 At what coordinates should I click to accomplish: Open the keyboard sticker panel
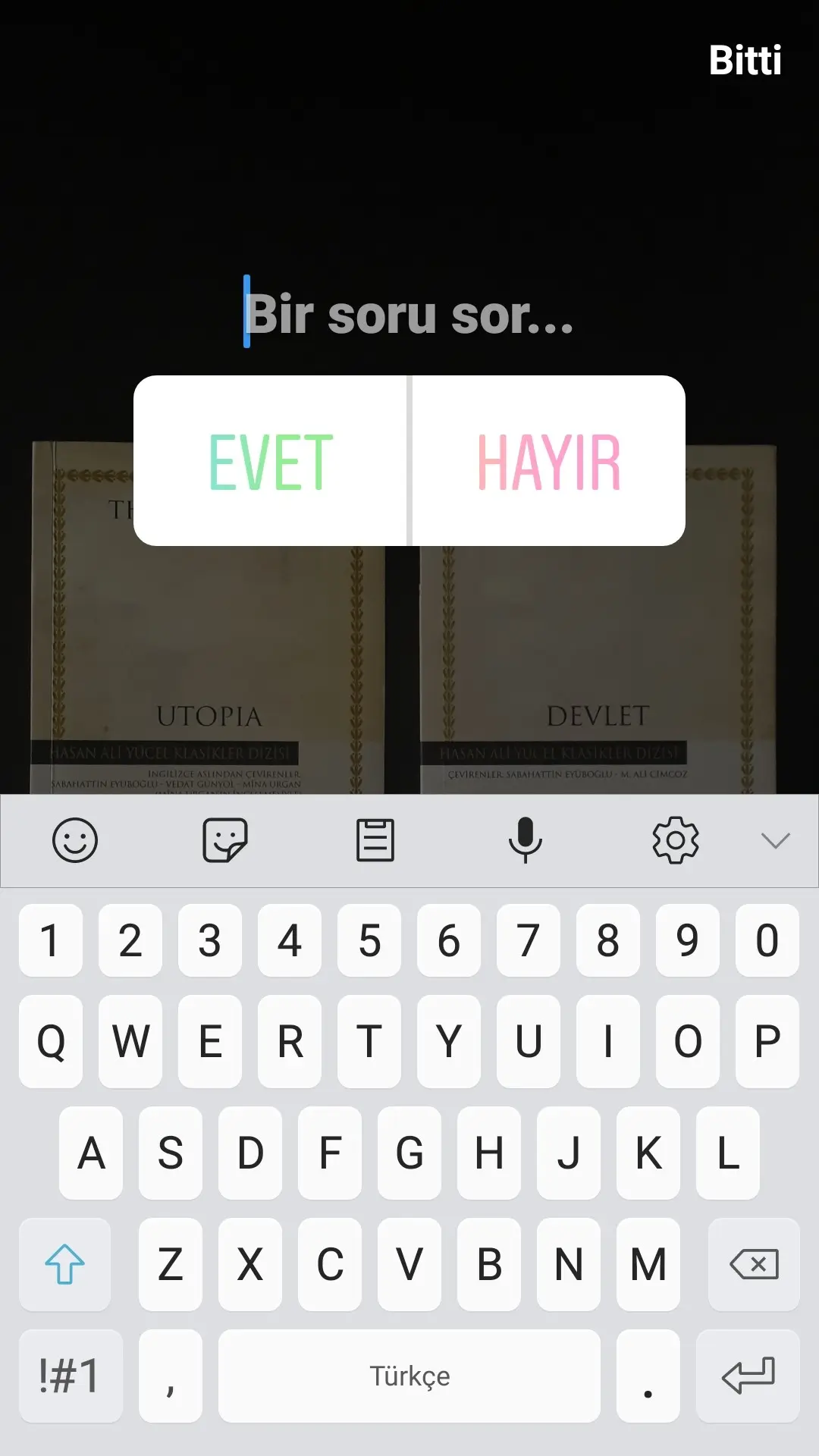pyautogui.click(x=225, y=840)
